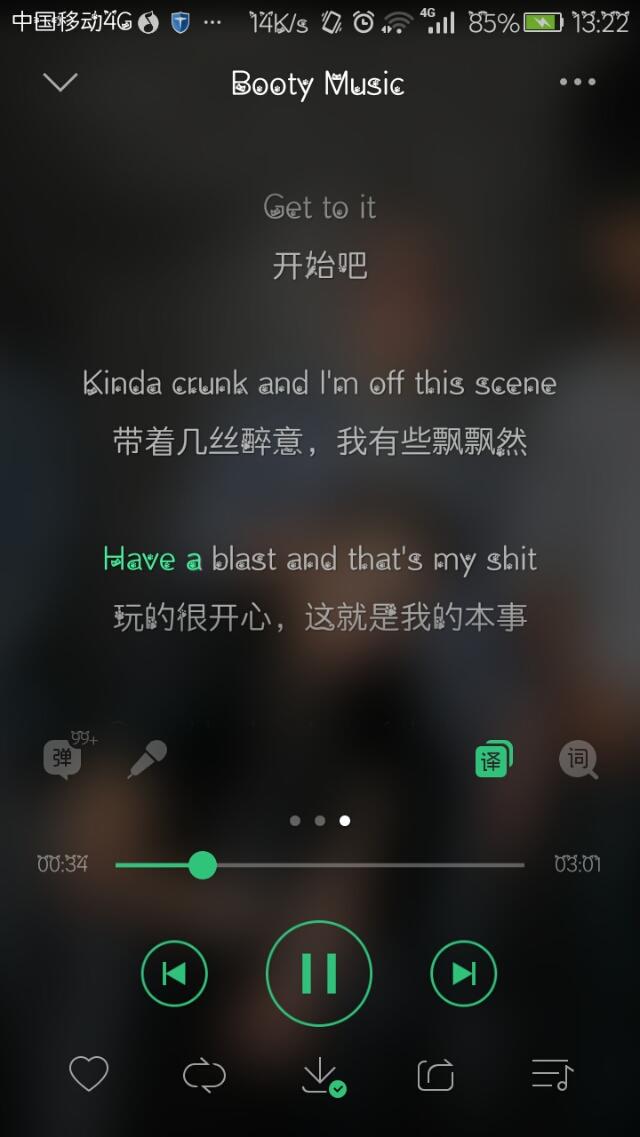This screenshot has height=1137, width=640.
Task: Tap the lyric line 'Kinda crunk and I'm off this scene'
Action: point(320,384)
